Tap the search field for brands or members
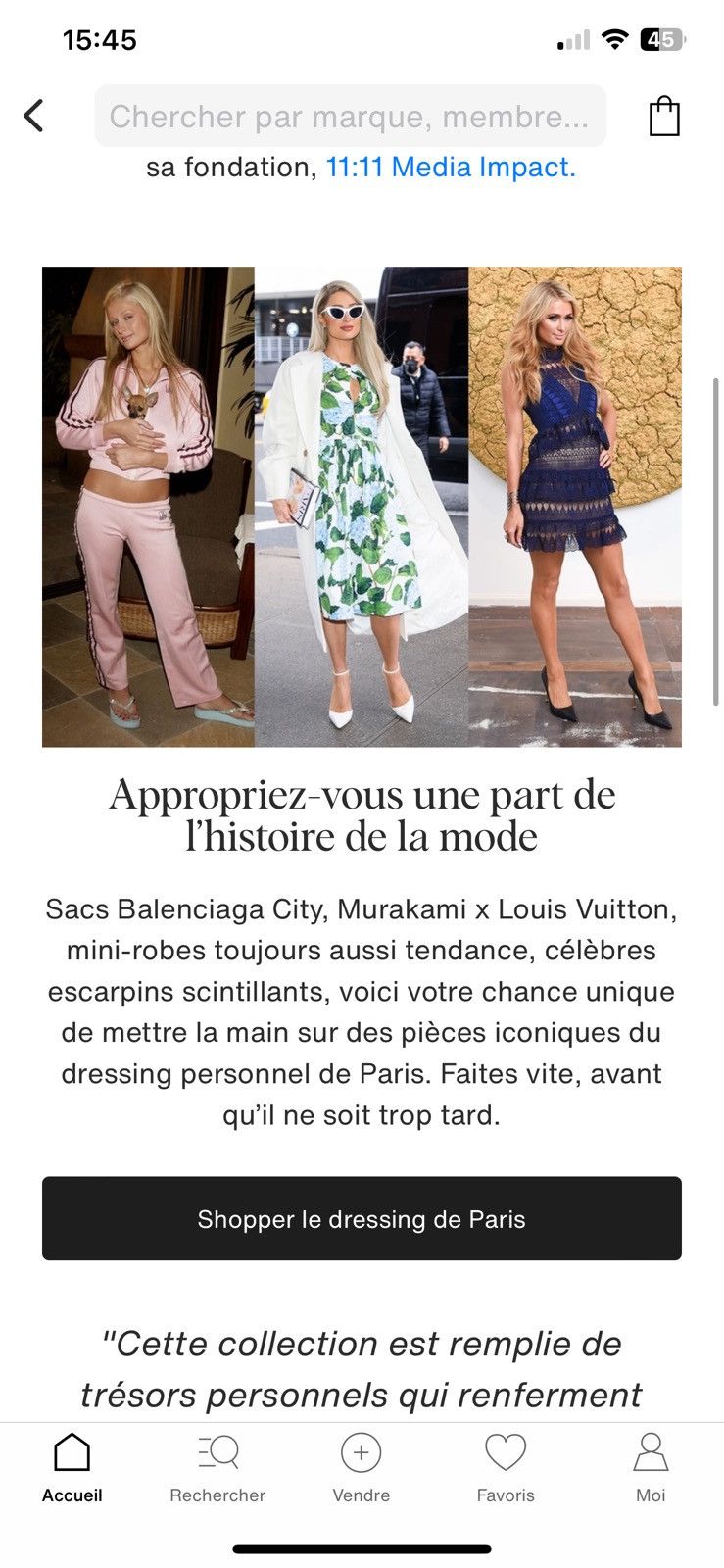Screen dimensions: 724x1568 pyautogui.click(x=351, y=116)
